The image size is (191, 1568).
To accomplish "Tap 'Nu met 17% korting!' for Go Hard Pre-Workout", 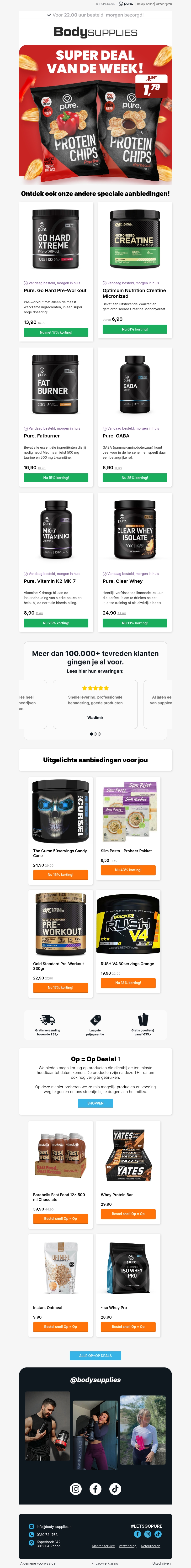I will click(x=56, y=332).
